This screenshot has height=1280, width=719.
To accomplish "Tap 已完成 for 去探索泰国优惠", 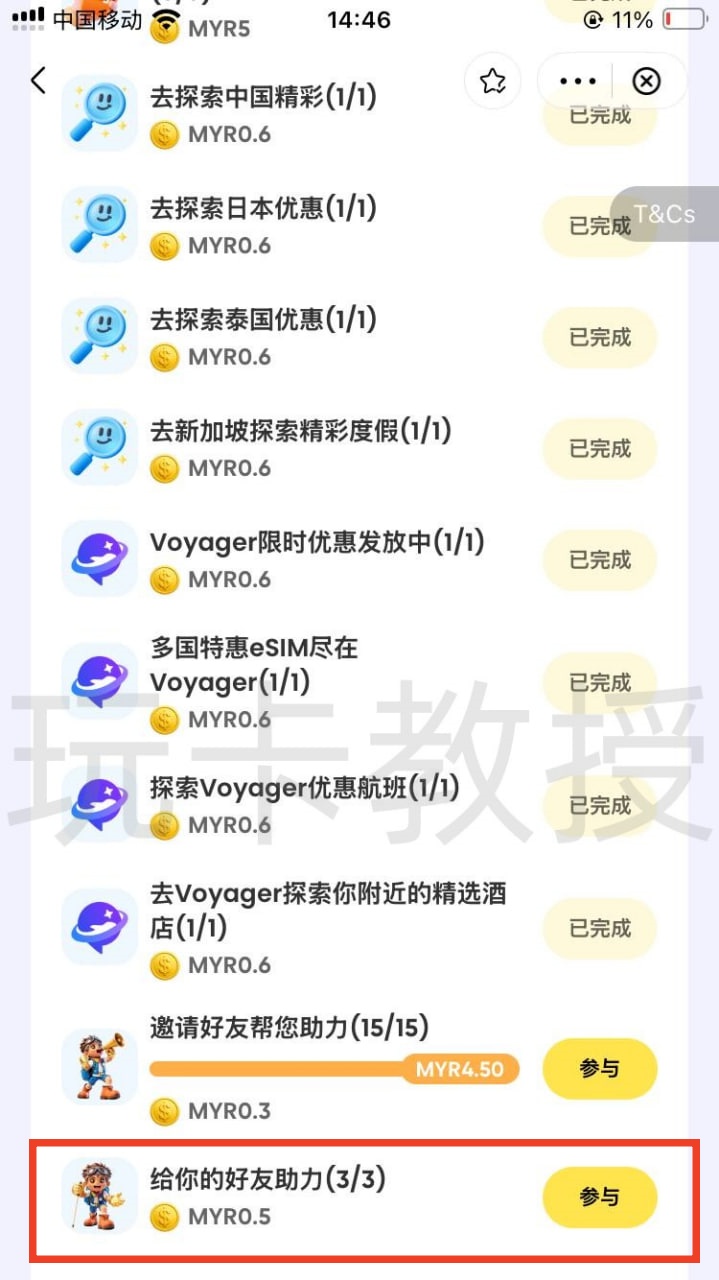I will [x=600, y=338].
